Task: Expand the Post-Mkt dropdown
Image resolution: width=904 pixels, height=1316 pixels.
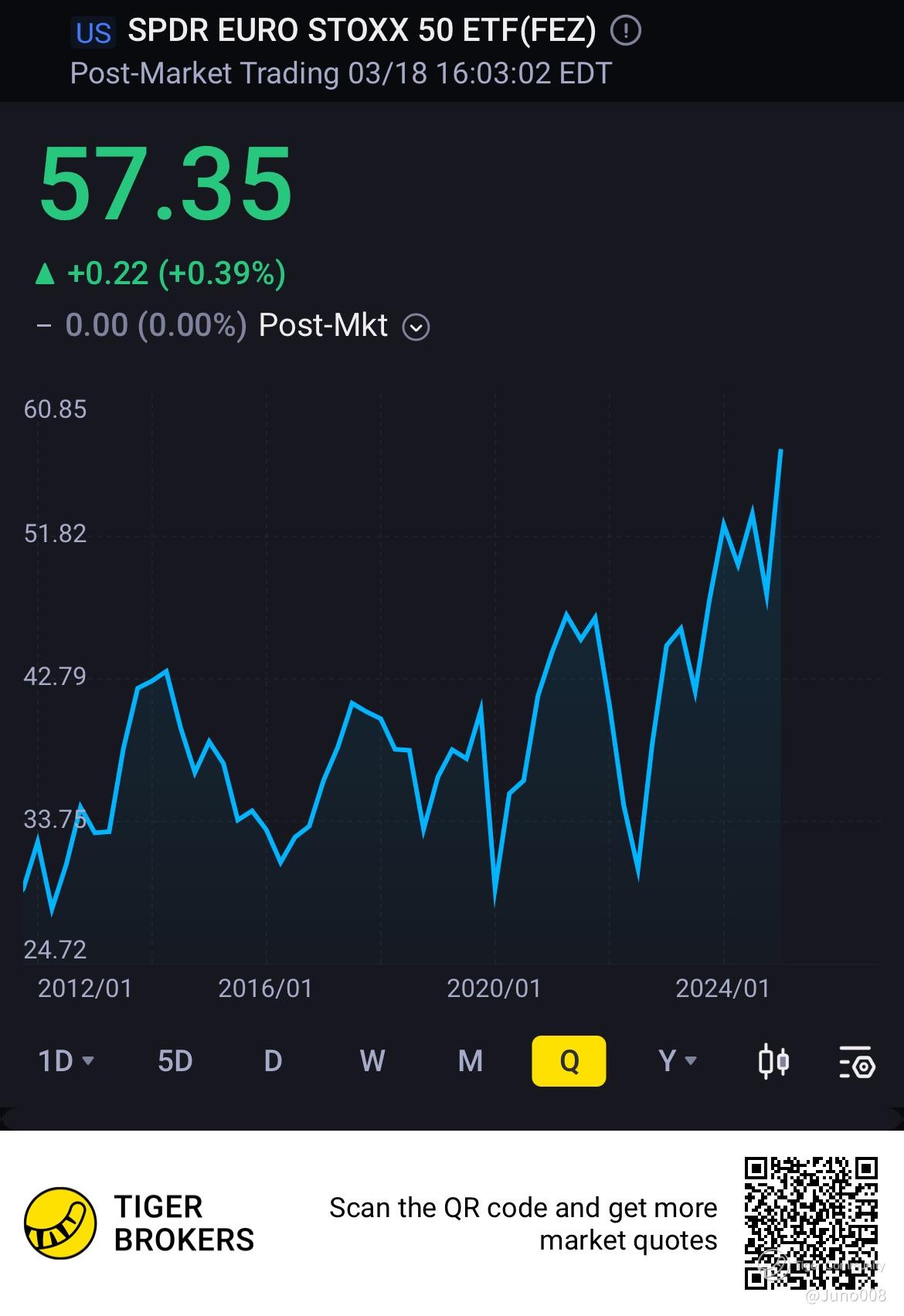Action: 416,327
